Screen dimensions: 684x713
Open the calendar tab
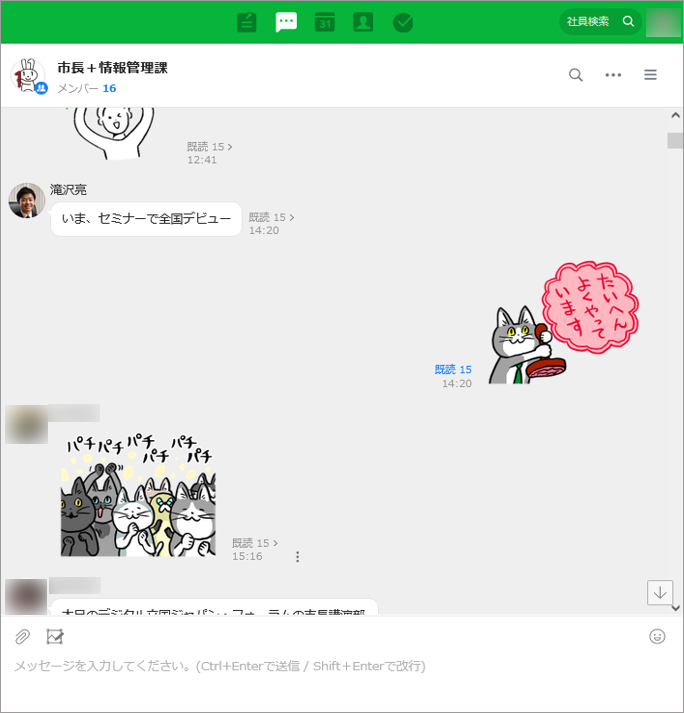325,22
